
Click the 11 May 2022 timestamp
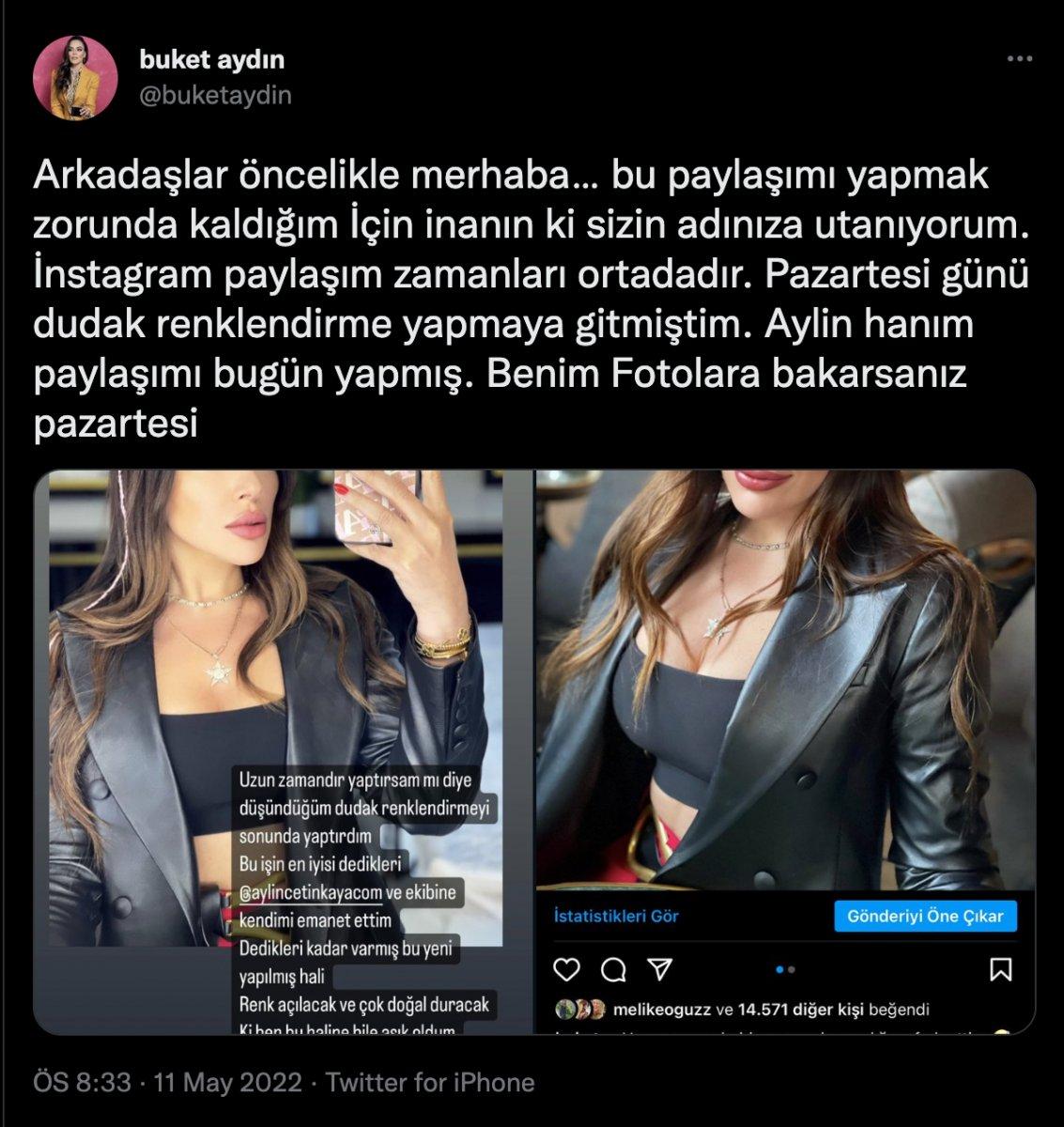(x=225, y=1083)
